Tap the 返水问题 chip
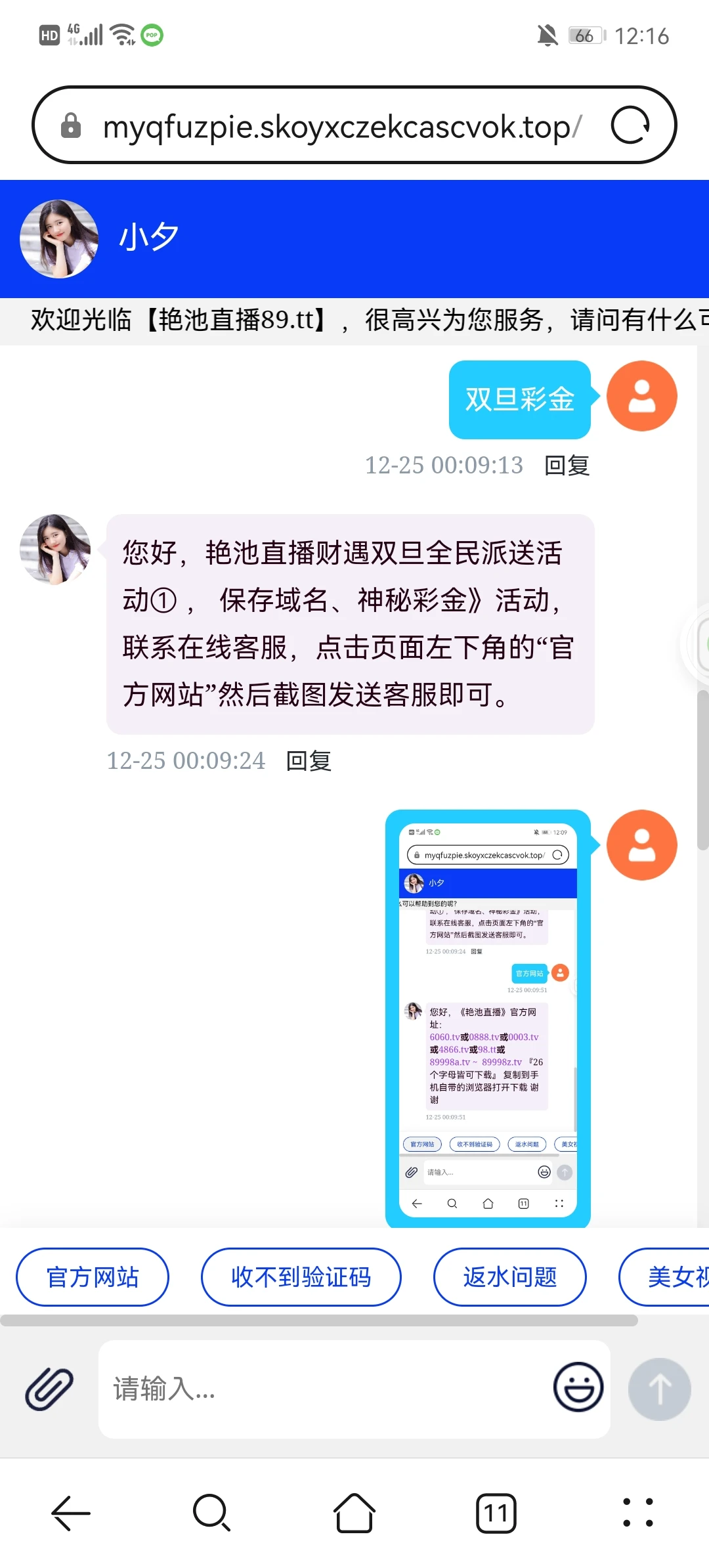The height and width of the screenshot is (1568, 709). (x=509, y=1277)
